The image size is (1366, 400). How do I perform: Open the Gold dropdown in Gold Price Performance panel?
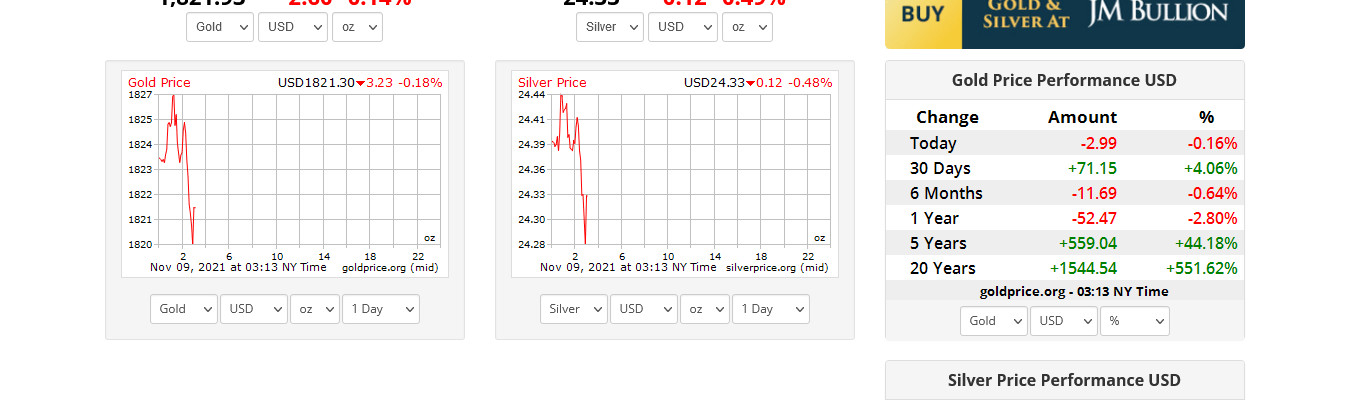point(994,321)
